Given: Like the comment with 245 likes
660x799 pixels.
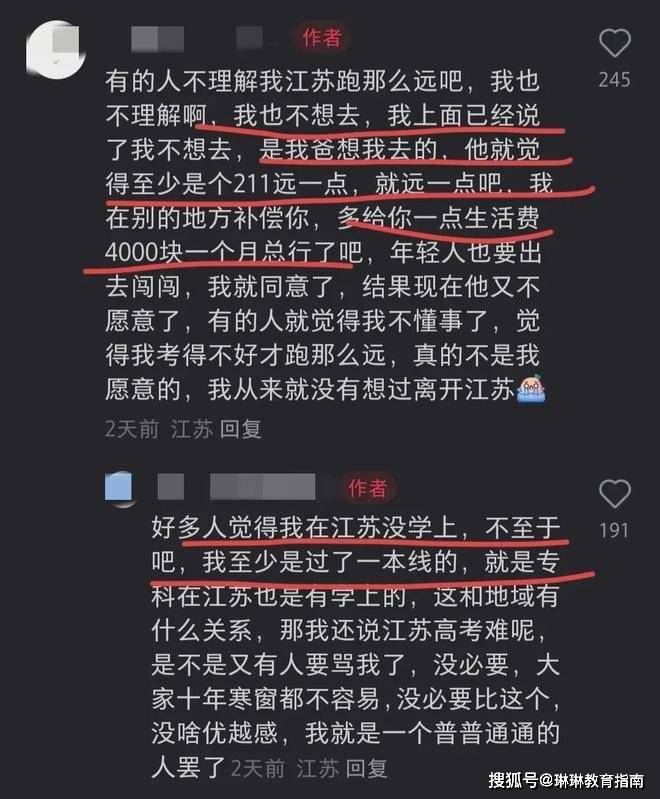Looking at the screenshot, I should [614, 43].
